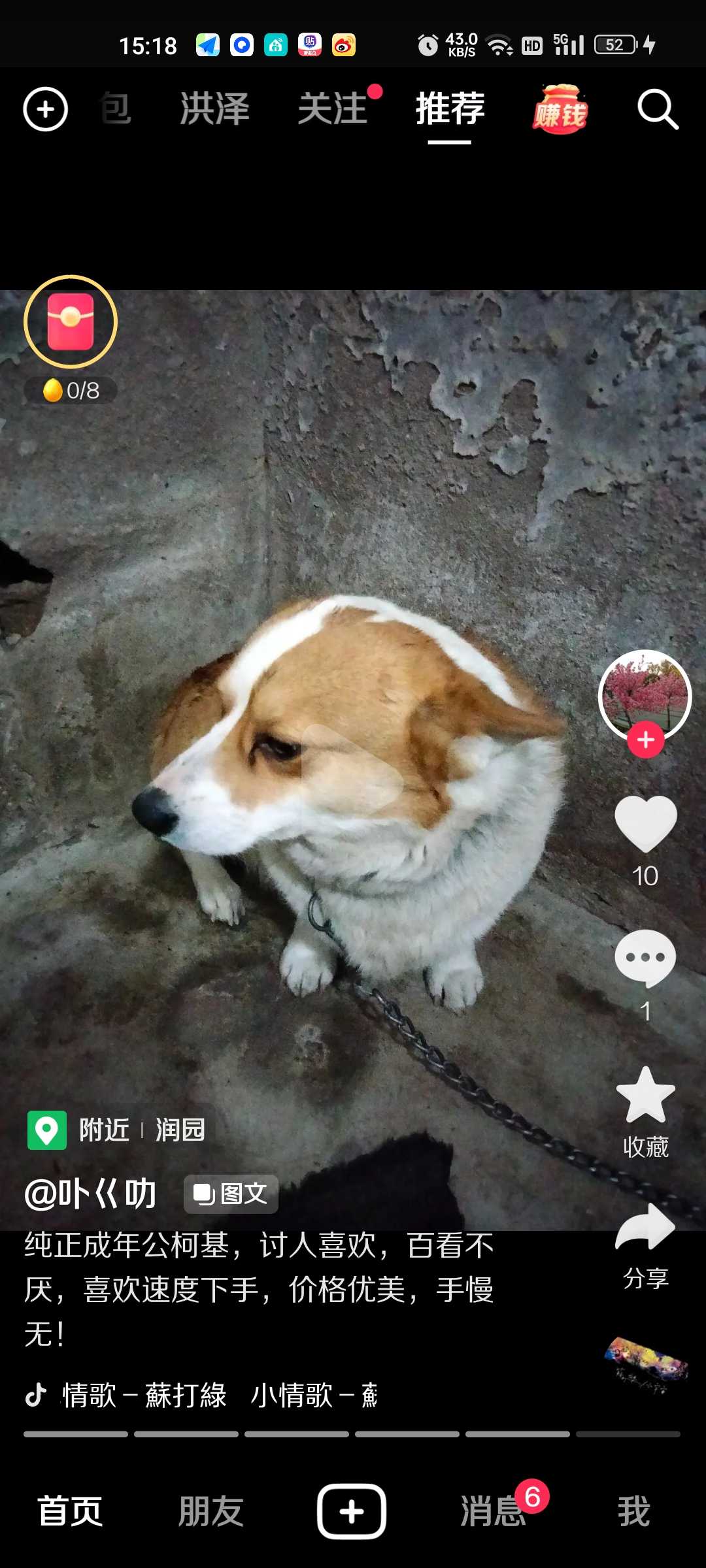
Task: Switch to the 洪泽 tab
Action: click(215, 108)
